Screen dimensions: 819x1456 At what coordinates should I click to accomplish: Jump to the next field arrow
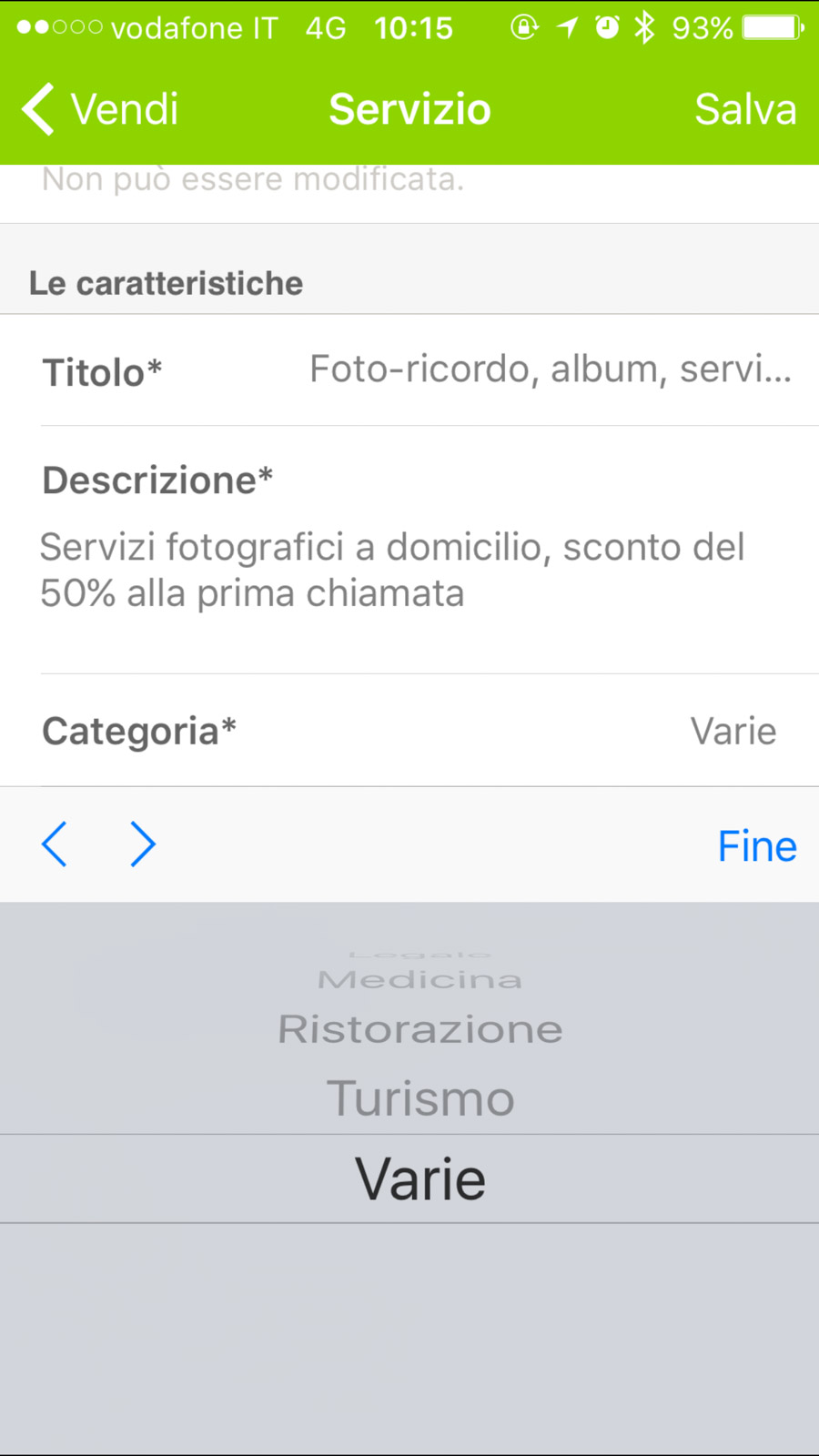click(x=143, y=844)
